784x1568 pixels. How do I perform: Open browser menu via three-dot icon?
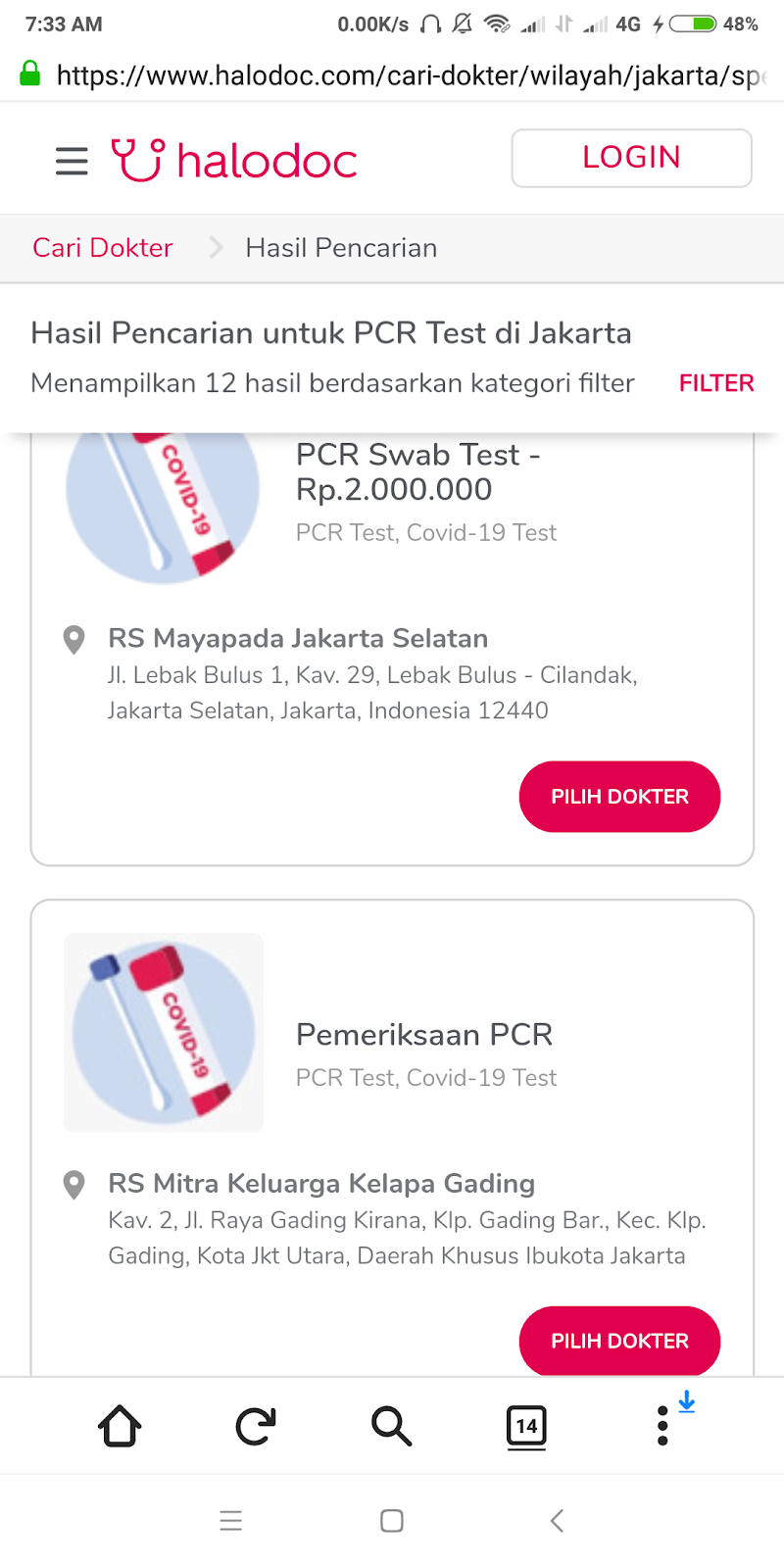662,1427
